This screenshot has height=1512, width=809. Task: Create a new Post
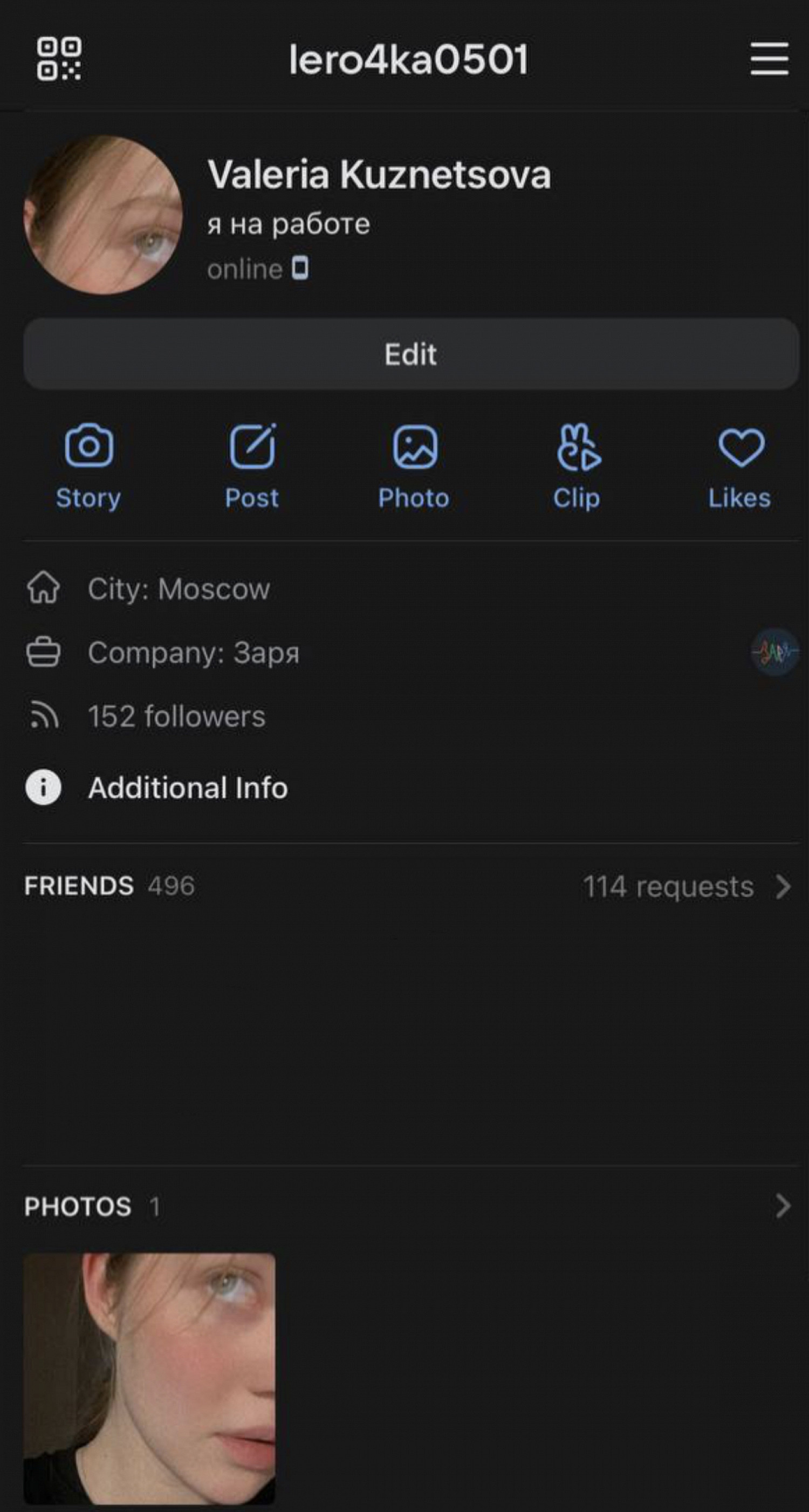click(x=252, y=467)
